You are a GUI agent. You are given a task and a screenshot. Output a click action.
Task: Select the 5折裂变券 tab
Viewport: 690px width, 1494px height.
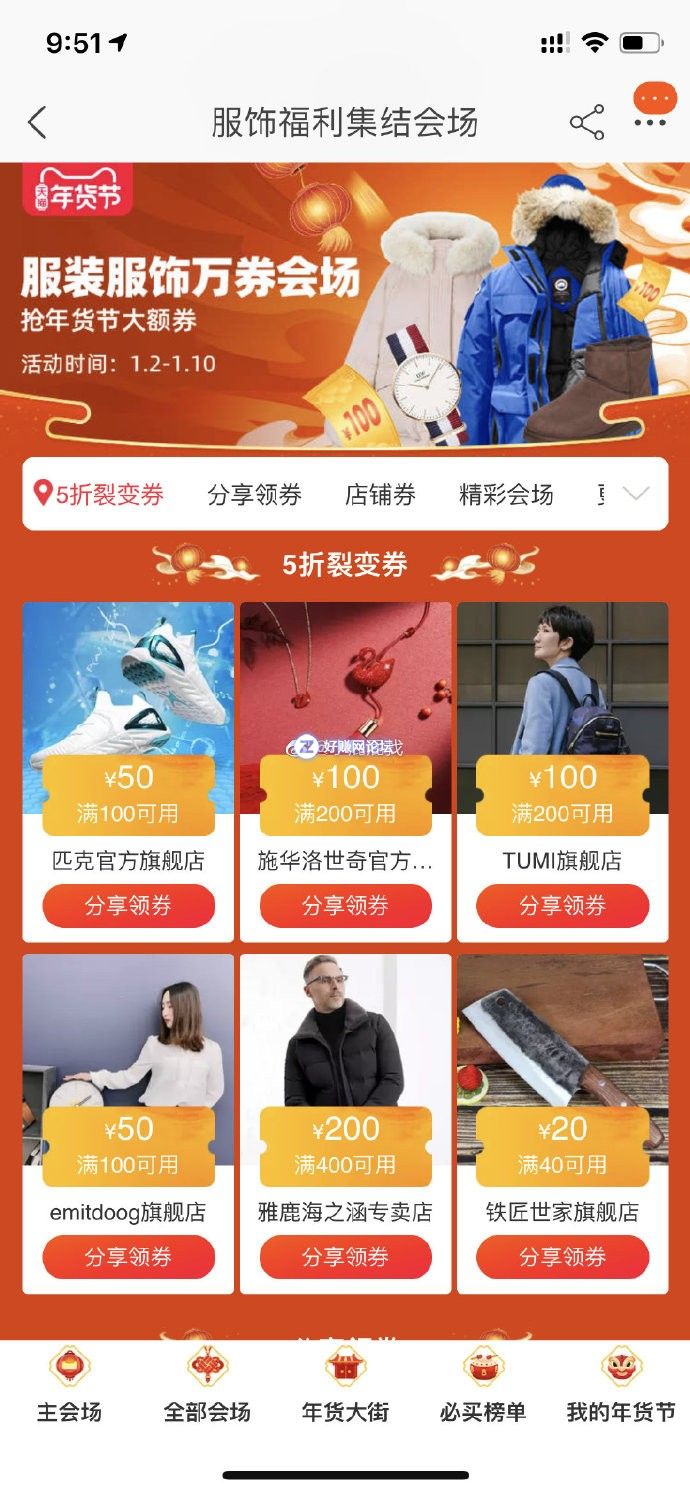99,494
